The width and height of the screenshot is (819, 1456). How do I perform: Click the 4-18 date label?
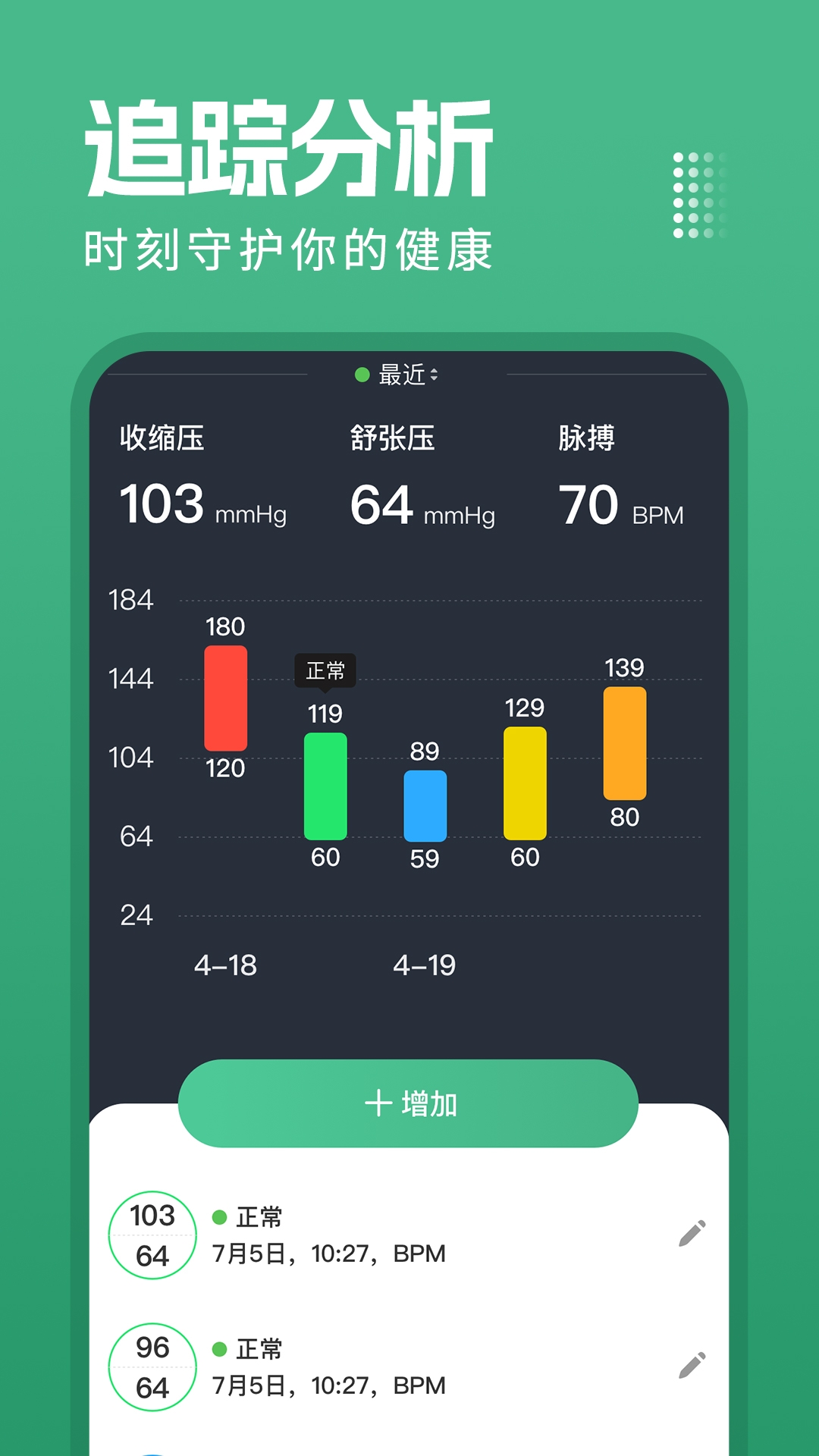(x=224, y=965)
